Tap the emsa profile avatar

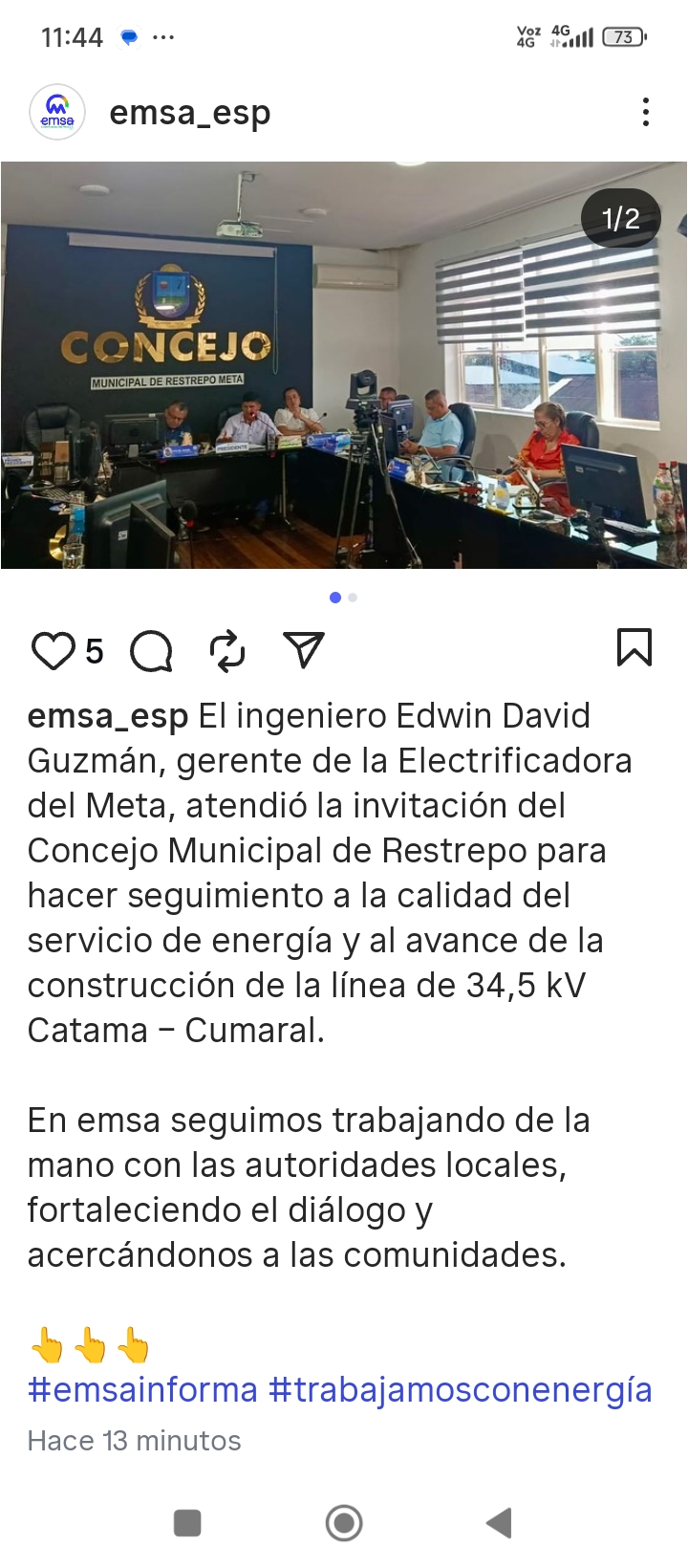point(57,113)
